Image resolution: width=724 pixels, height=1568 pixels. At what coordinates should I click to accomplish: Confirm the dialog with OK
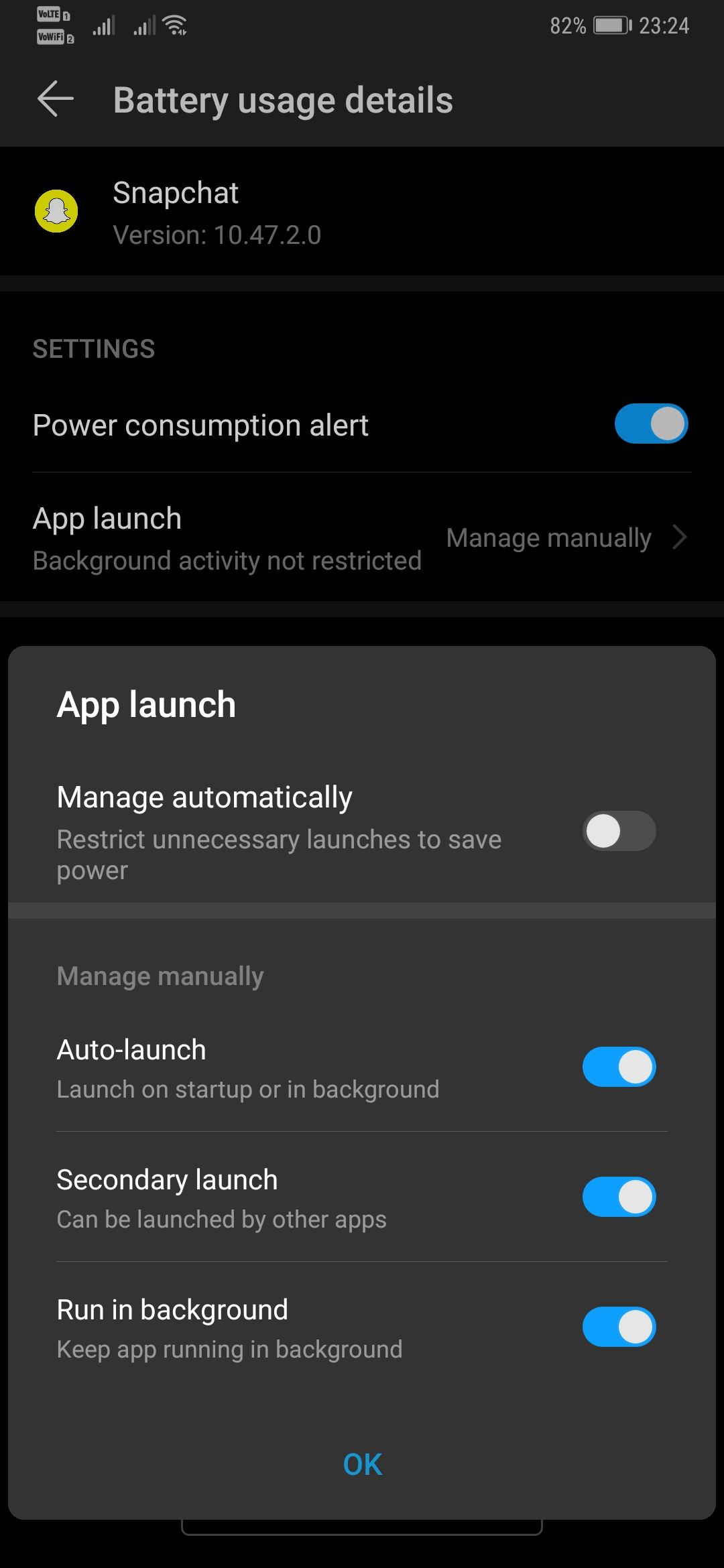tap(362, 1465)
